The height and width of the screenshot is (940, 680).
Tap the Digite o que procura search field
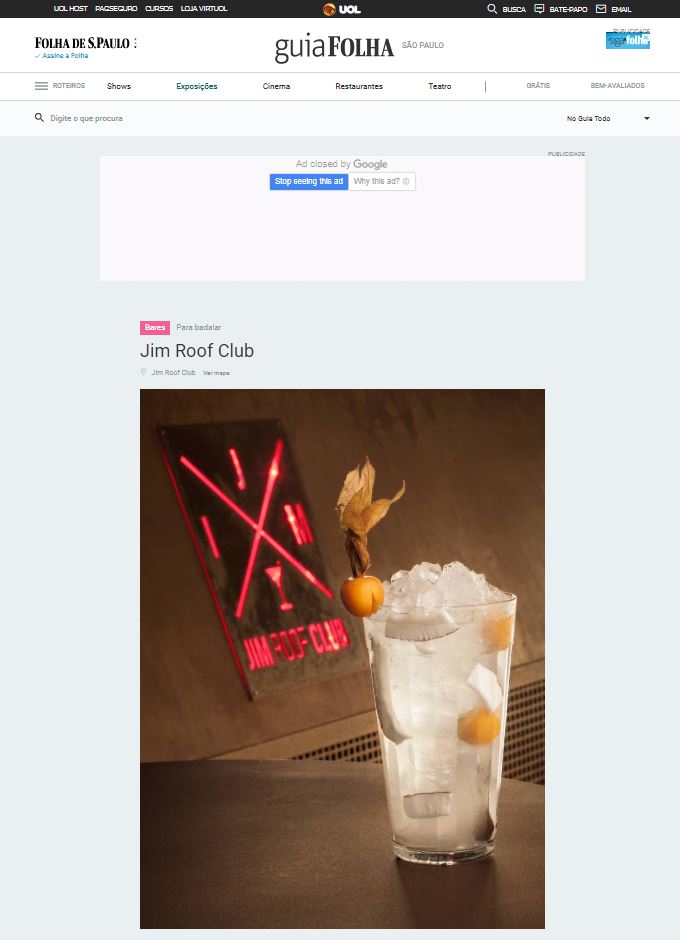[200, 118]
